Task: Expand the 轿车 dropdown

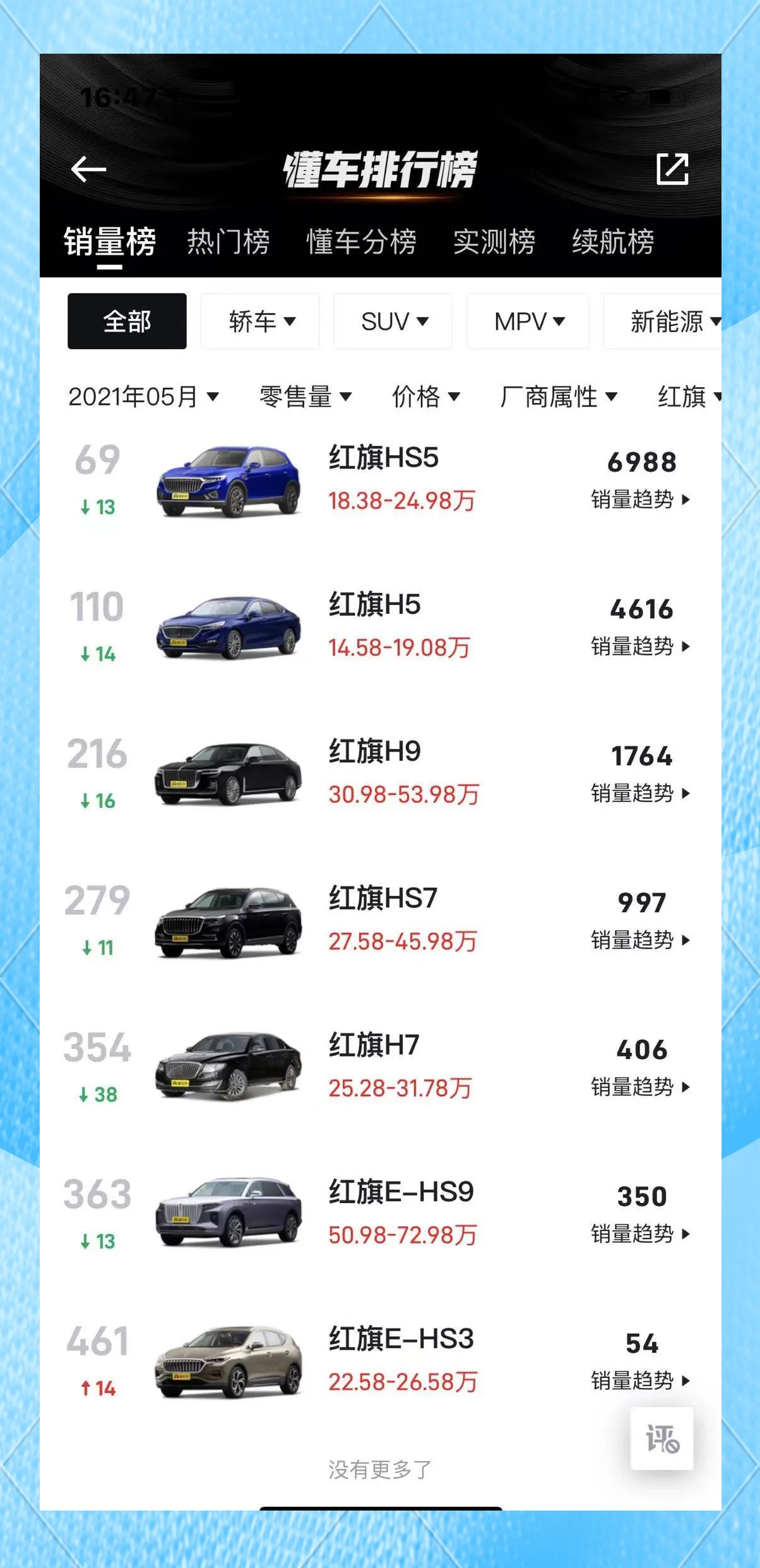Action: (261, 321)
